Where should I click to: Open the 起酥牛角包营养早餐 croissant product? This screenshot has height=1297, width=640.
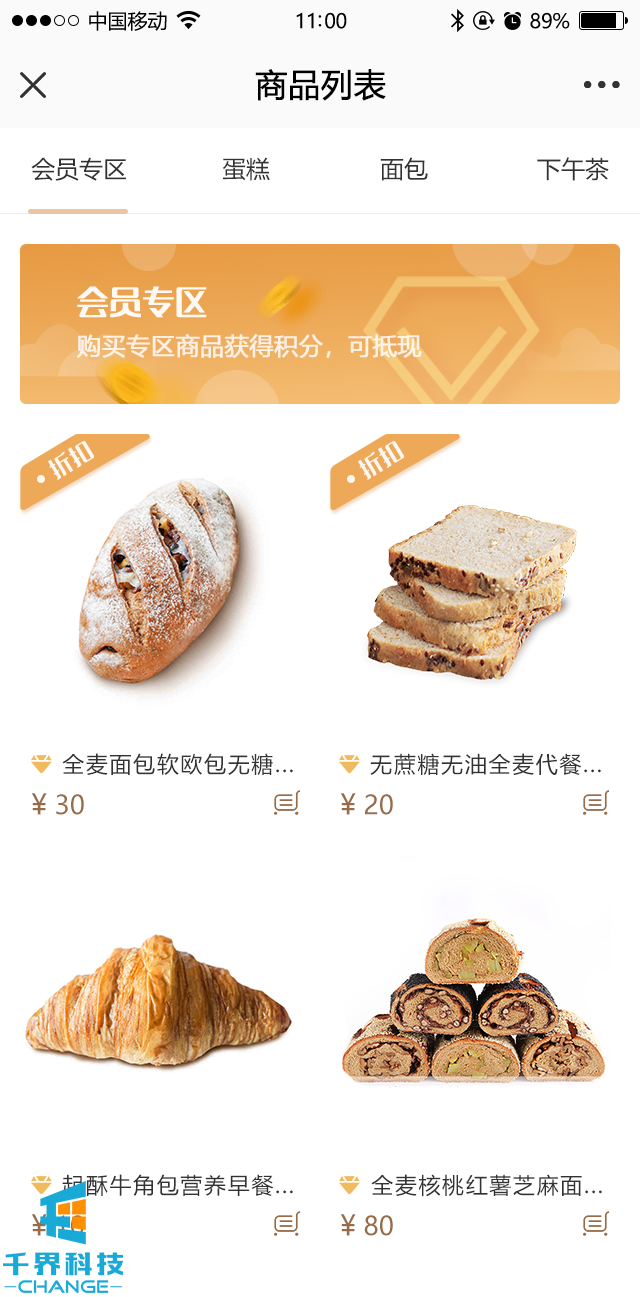pyautogui.click(x=160, y=1010)
